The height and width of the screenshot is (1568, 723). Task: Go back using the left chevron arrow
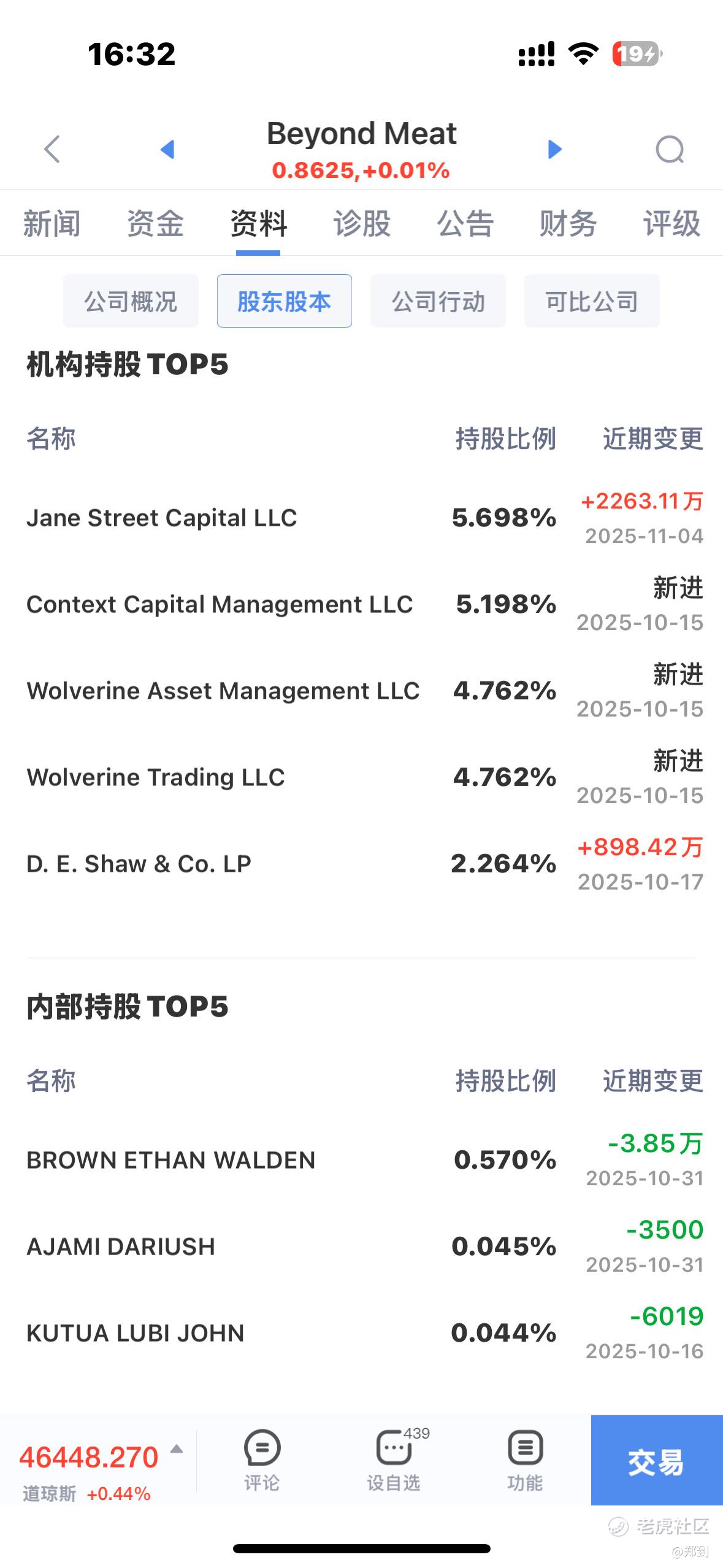tap(53, 149)
